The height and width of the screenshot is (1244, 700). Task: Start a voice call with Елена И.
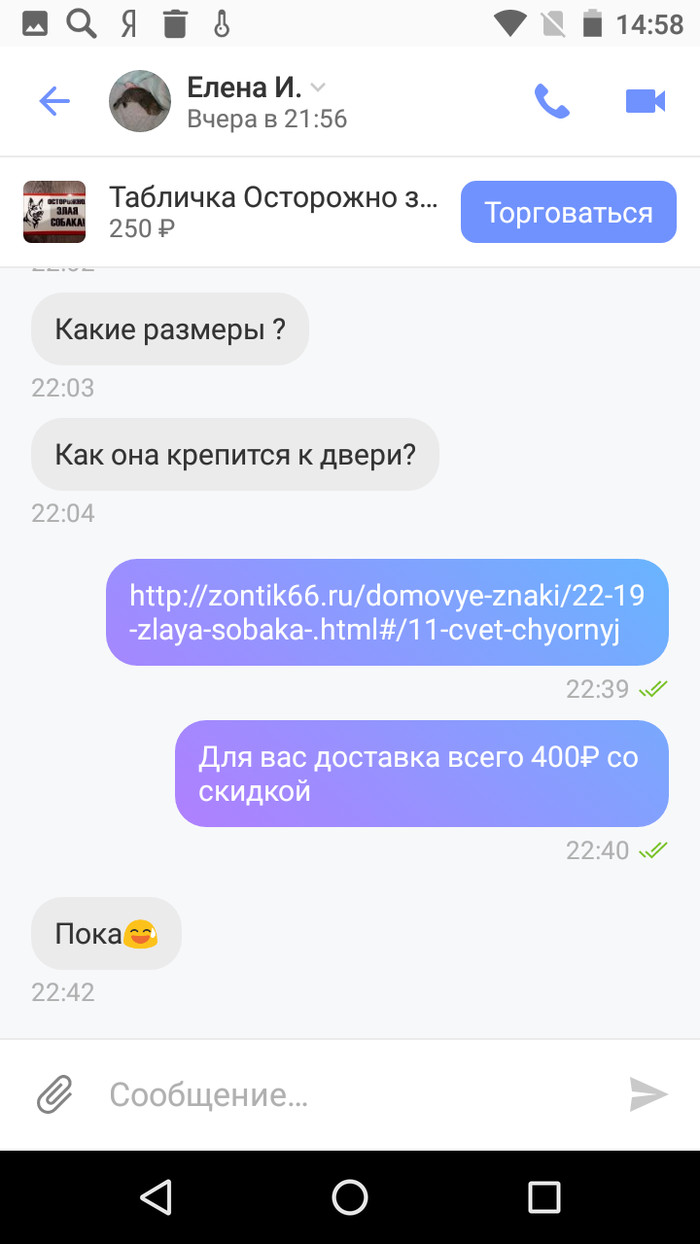(x=552, y=101)
